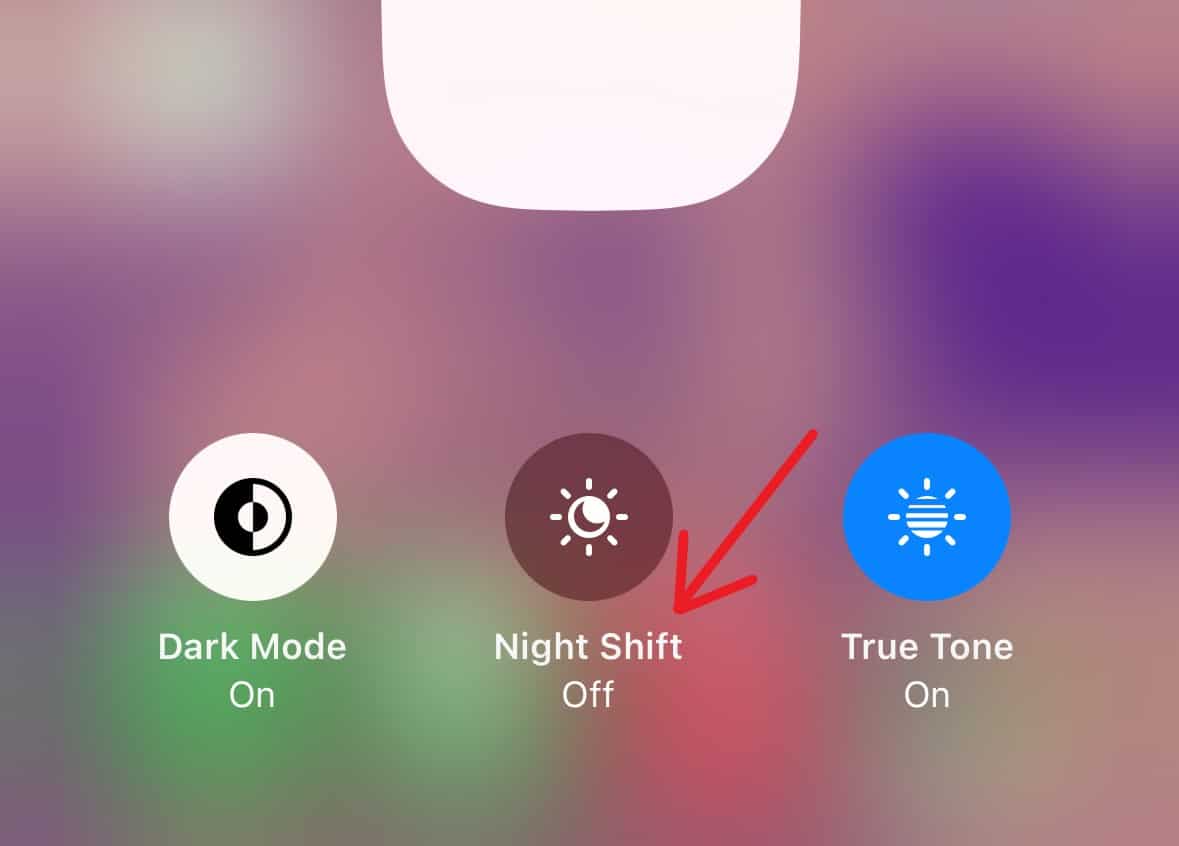The image size is (1179, 846).
Task: Turn off Dark Mode
Action: click(252, 516)
